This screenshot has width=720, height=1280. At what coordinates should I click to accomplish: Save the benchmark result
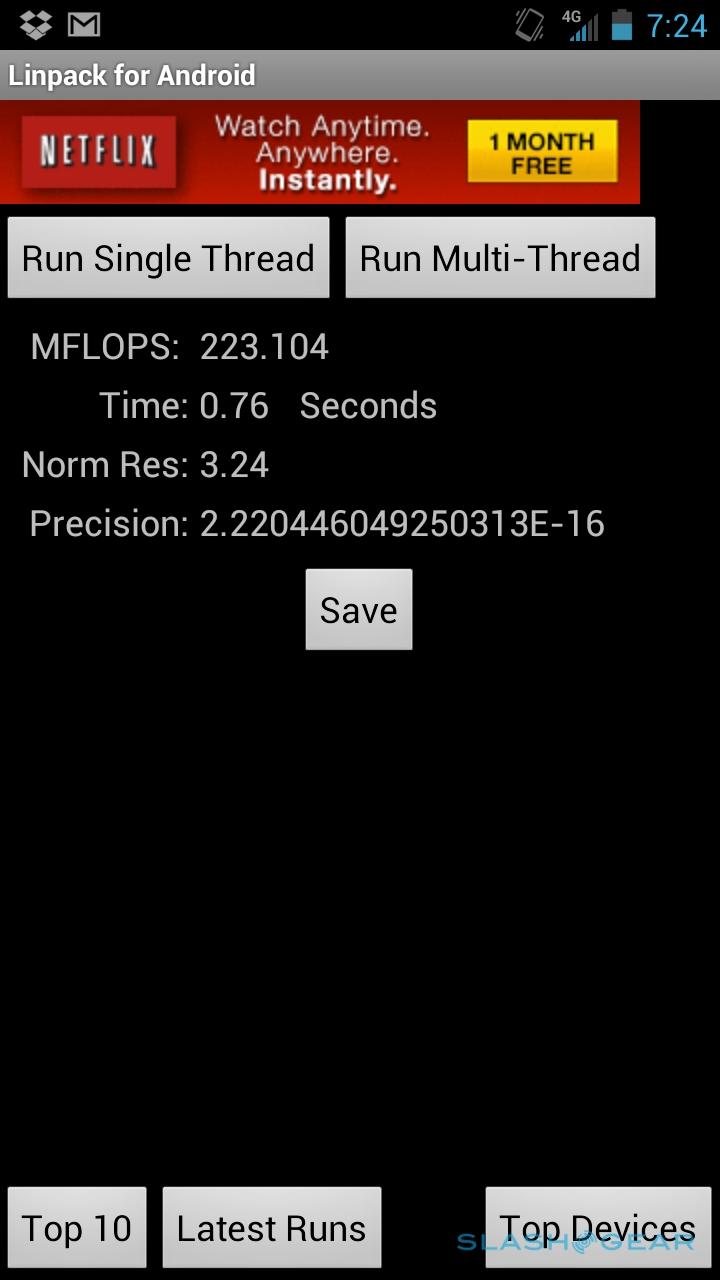(x=358, y=610)
